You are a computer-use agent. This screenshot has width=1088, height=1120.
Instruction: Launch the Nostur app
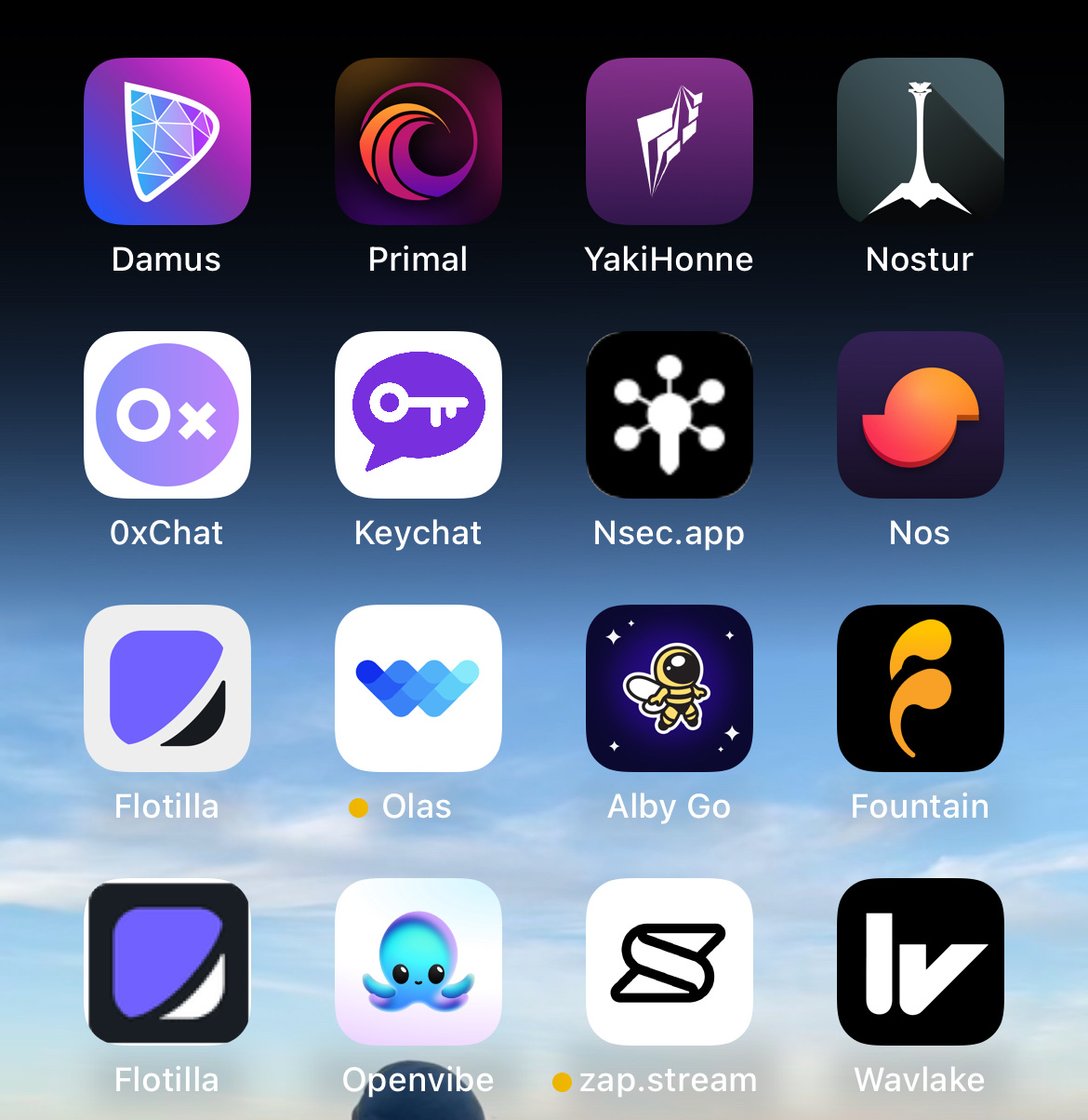coord(921,141)
